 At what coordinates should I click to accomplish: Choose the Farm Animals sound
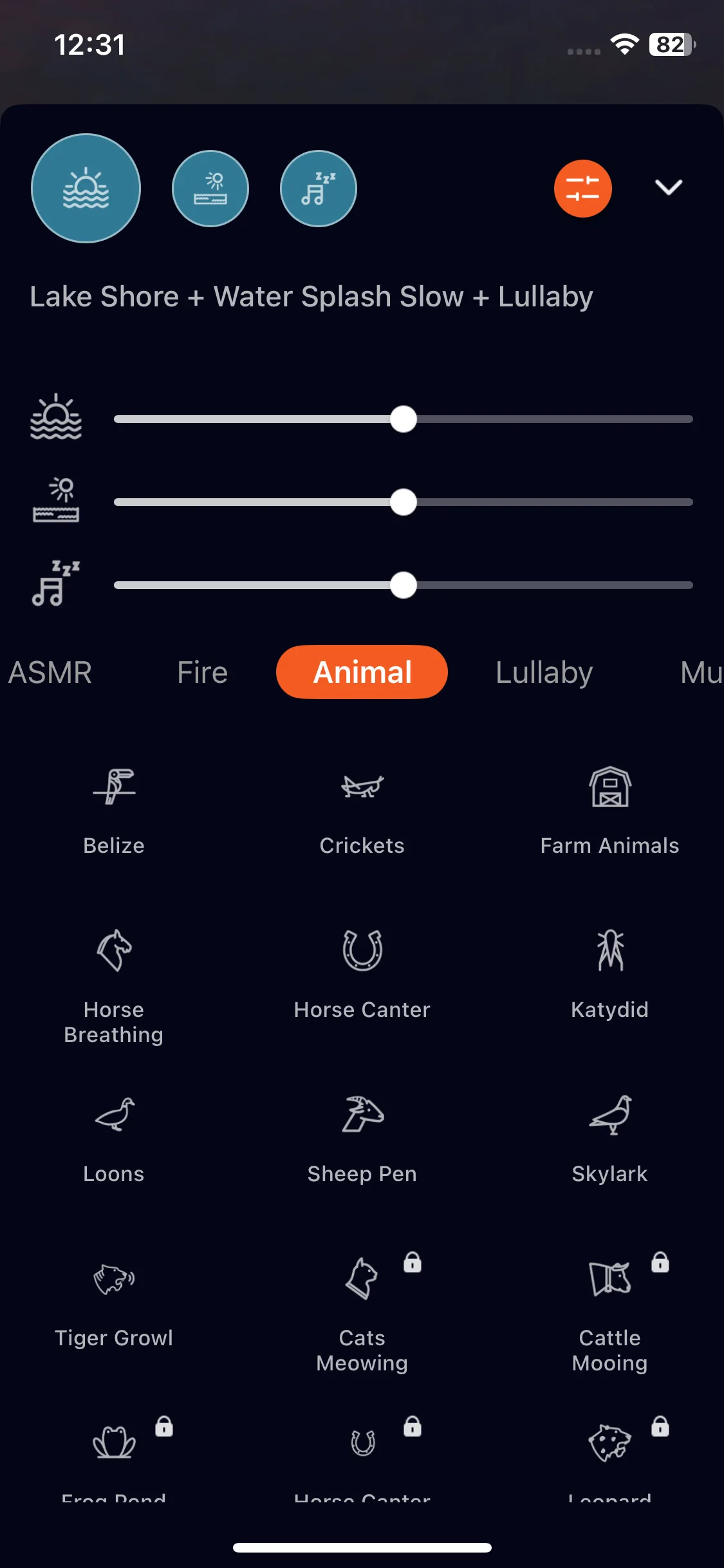609,808
